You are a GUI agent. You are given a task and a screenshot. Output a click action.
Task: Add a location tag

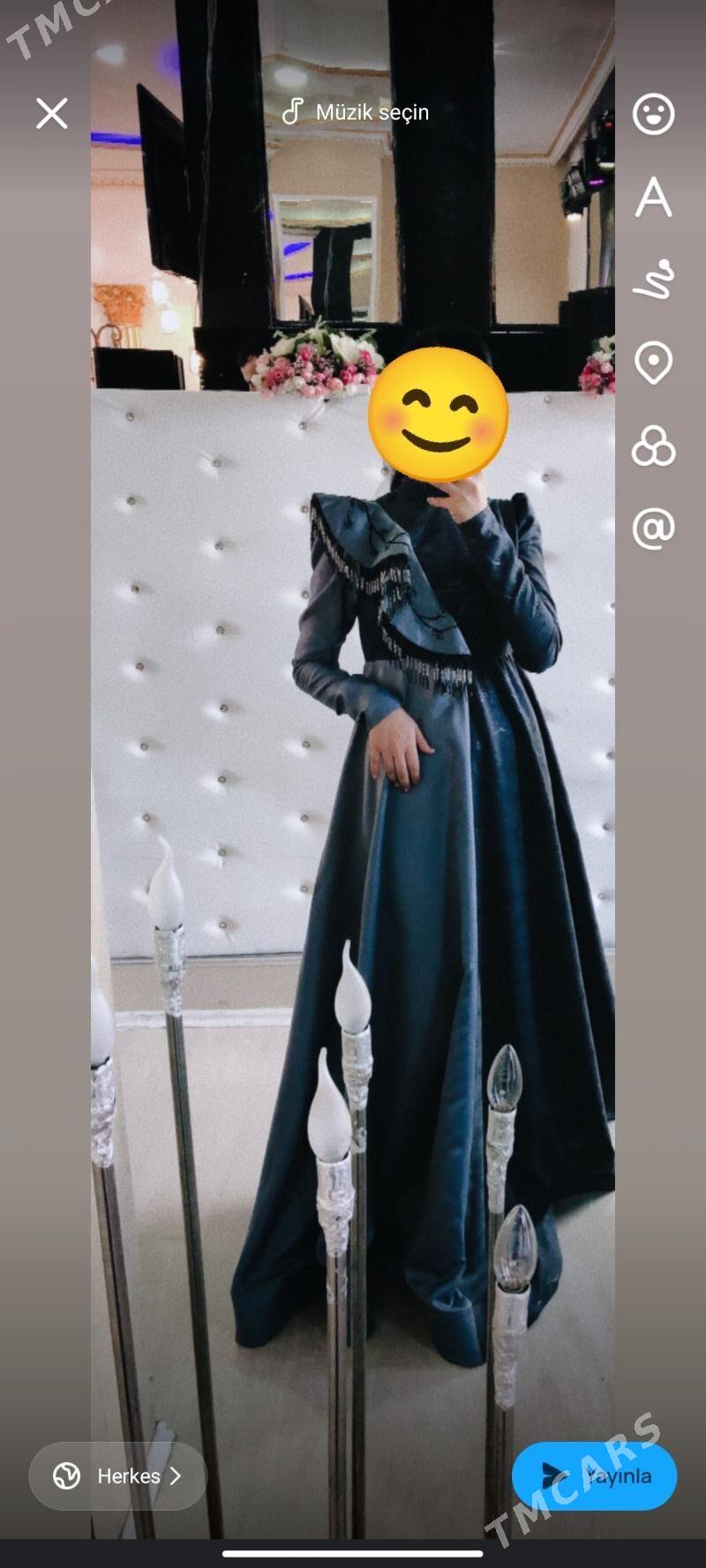click(653, 363)
